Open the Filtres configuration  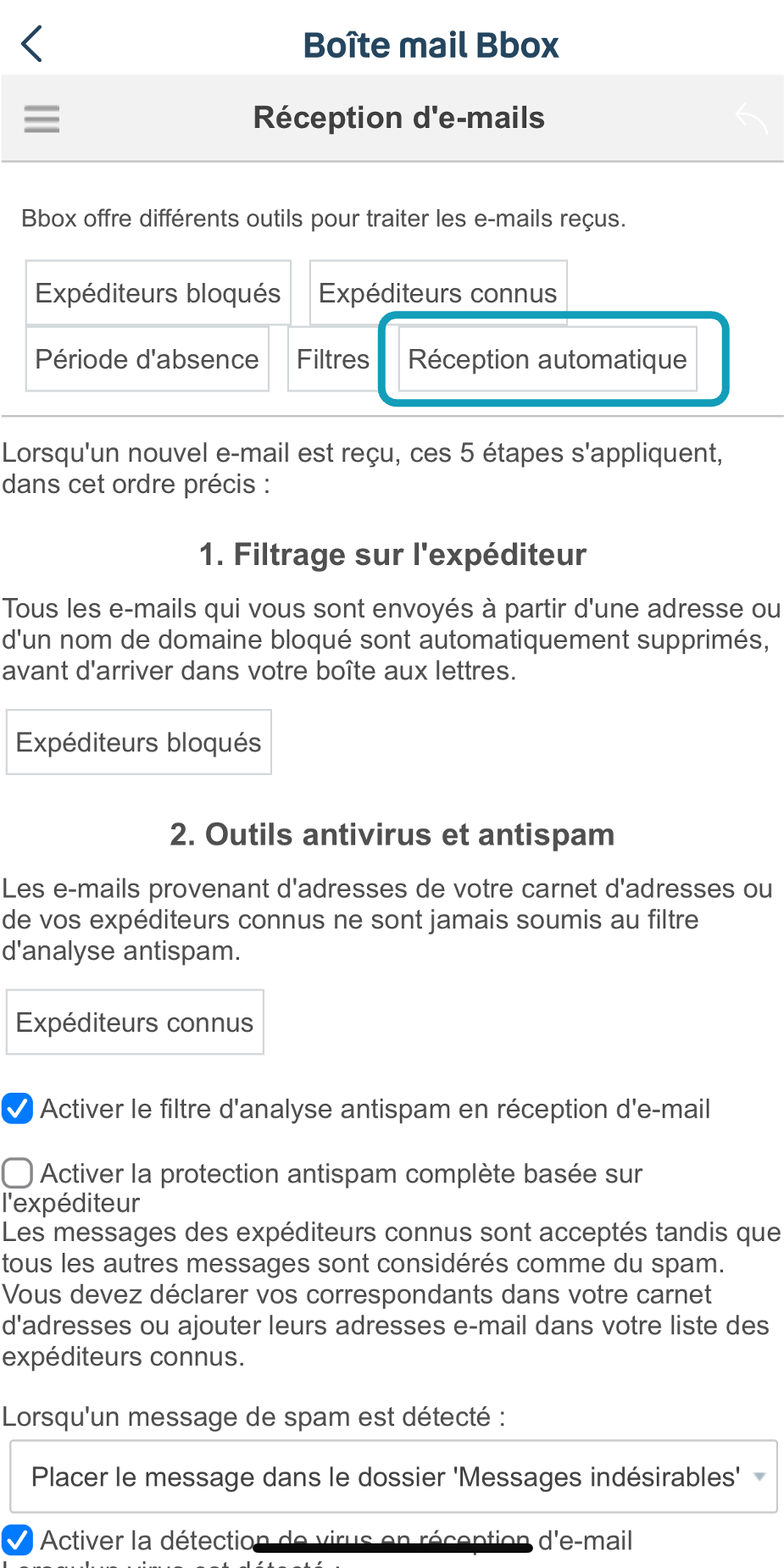(332, 359)
